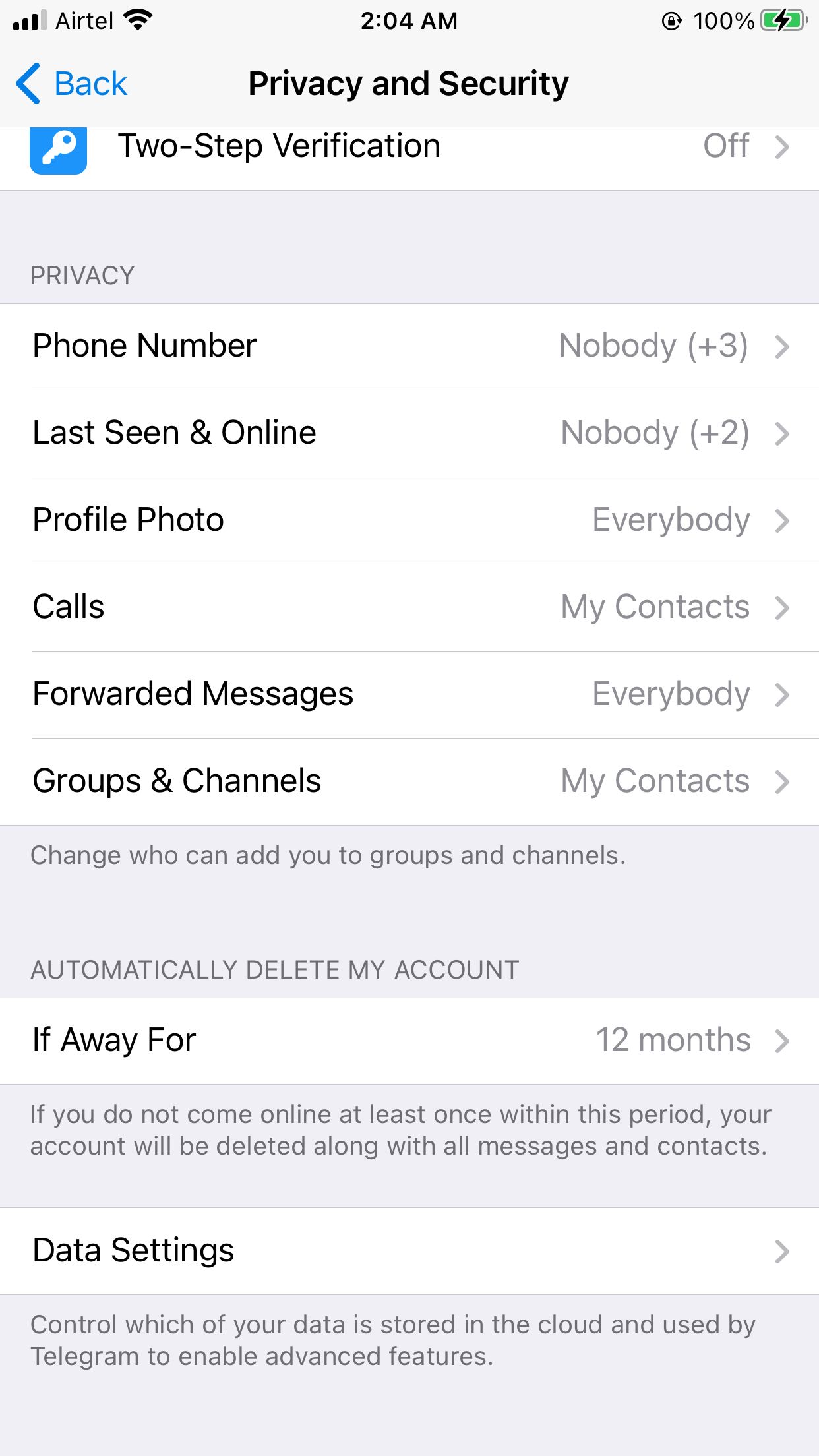
Task: Expand the Data Settings row
Action: coord(409,1249)
